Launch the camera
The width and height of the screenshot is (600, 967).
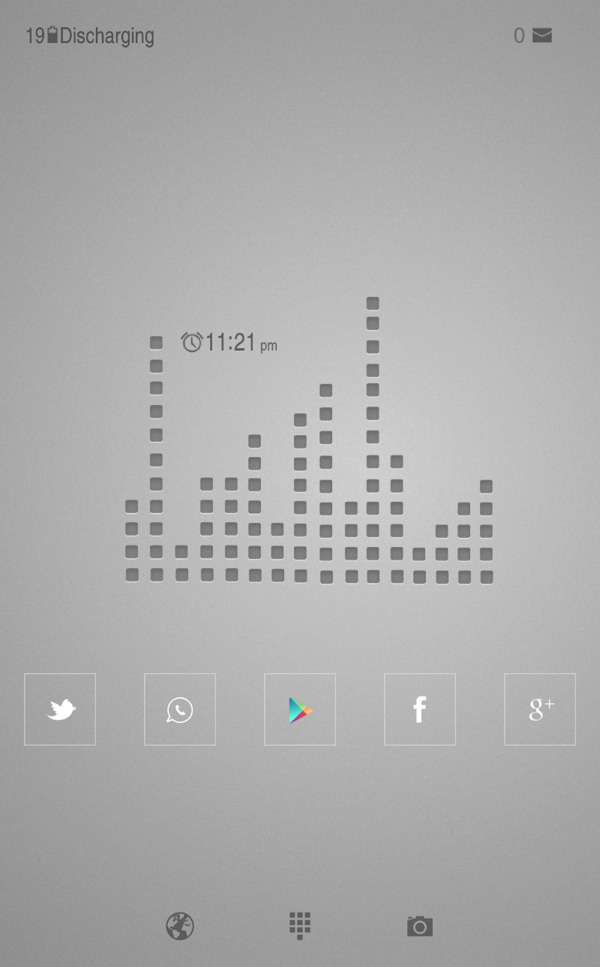pos(420,926)
